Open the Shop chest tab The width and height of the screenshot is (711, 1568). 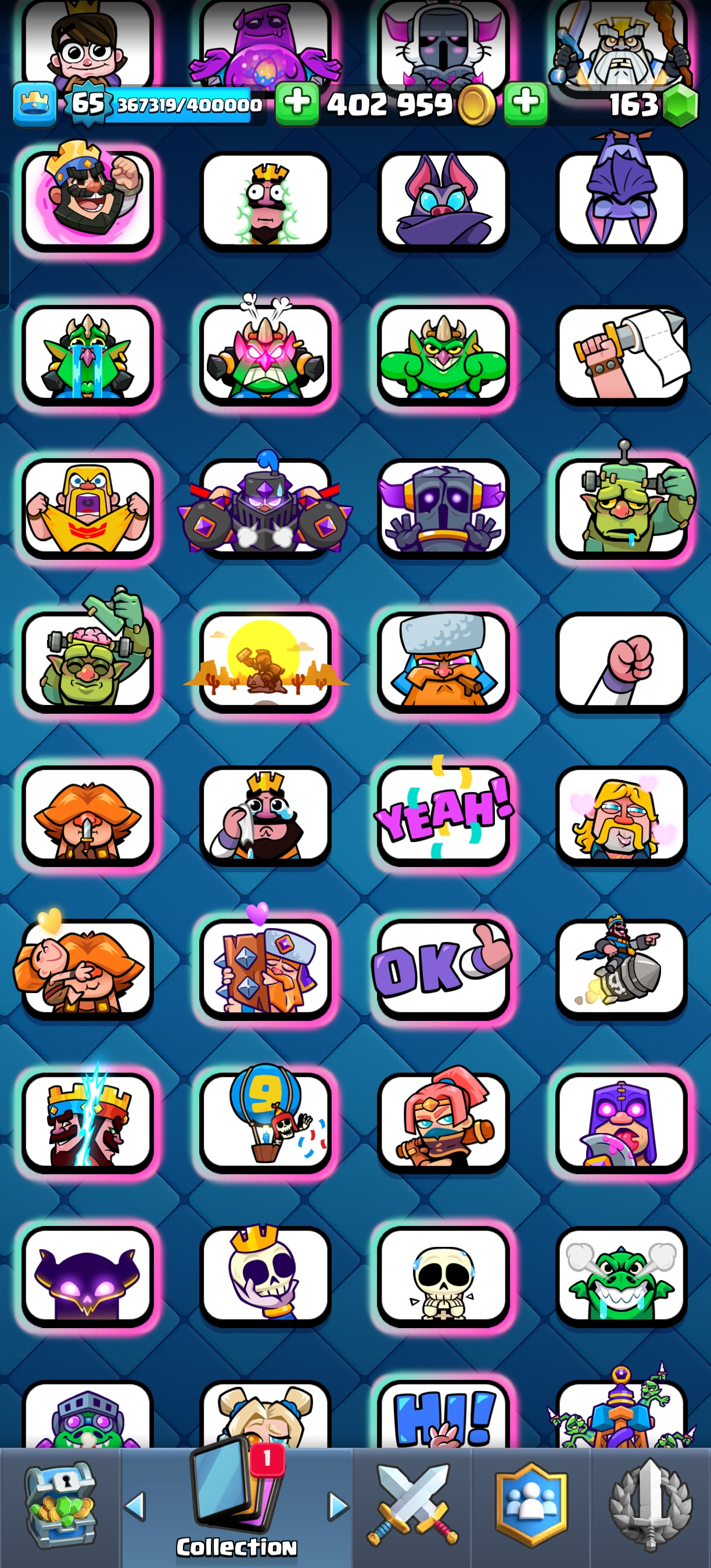(x=60, y=1505)
